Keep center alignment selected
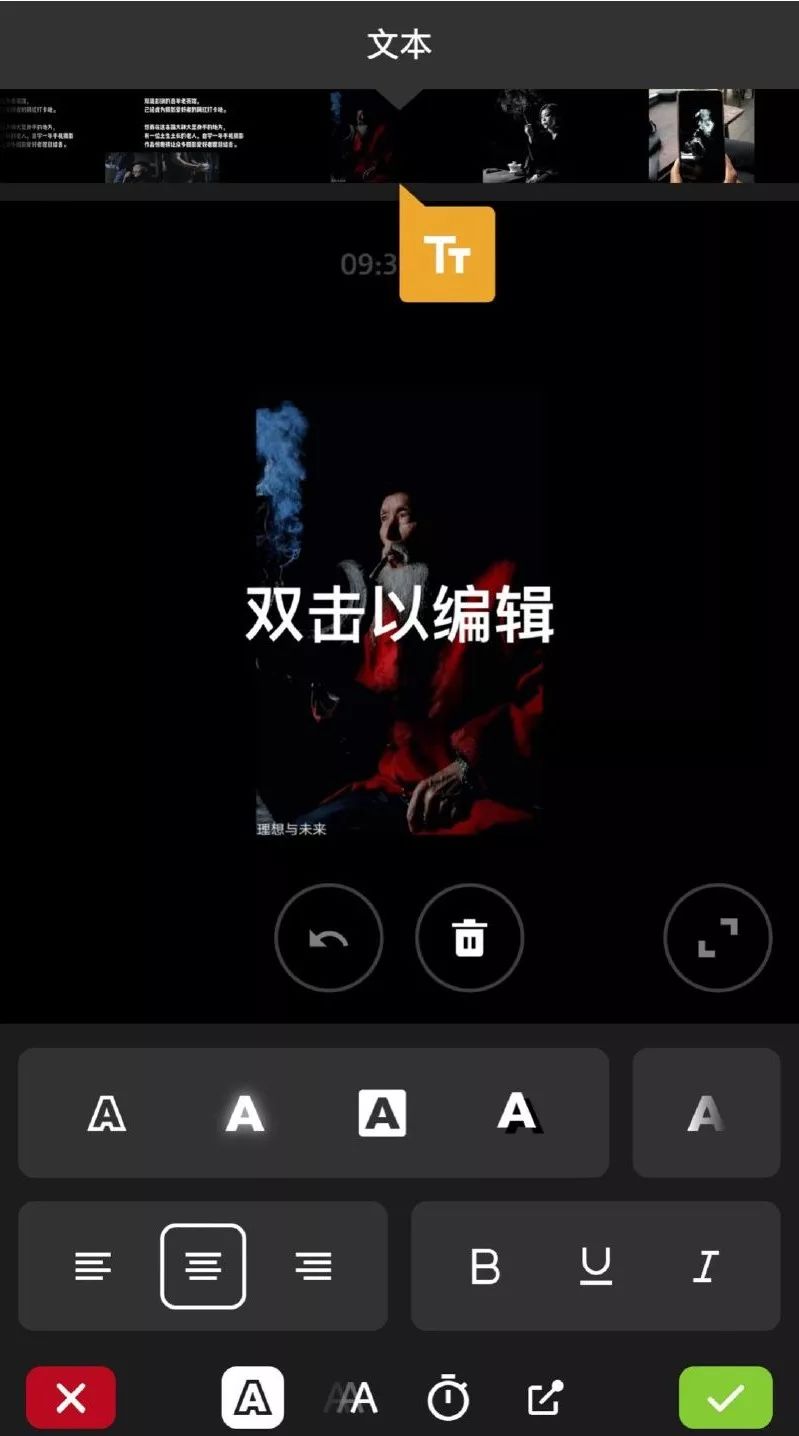The width and height of the screenshot is (799, 1436). pyautogui.click(x=204, y=1266)
